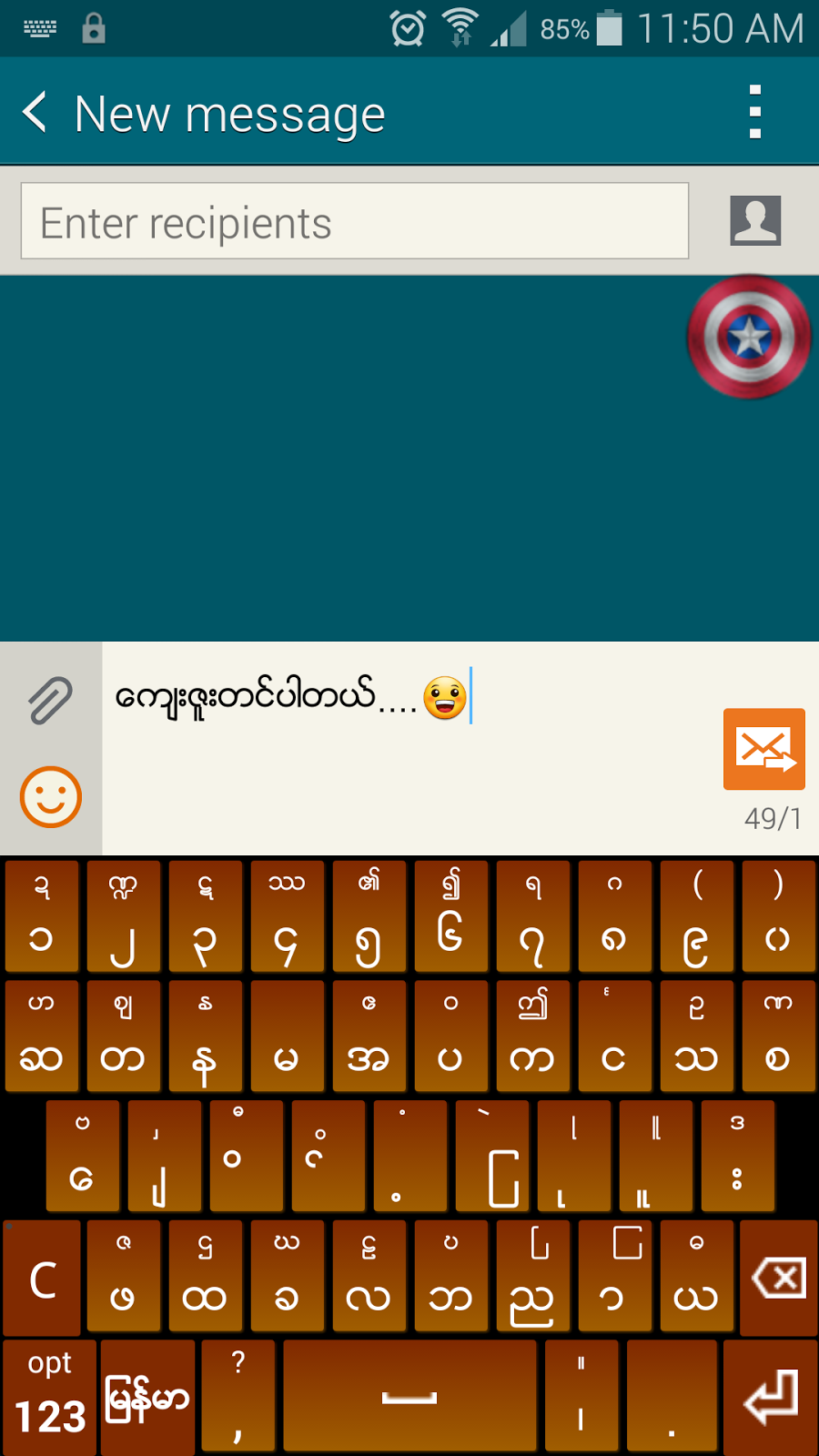Open the overflow menu

754,113
